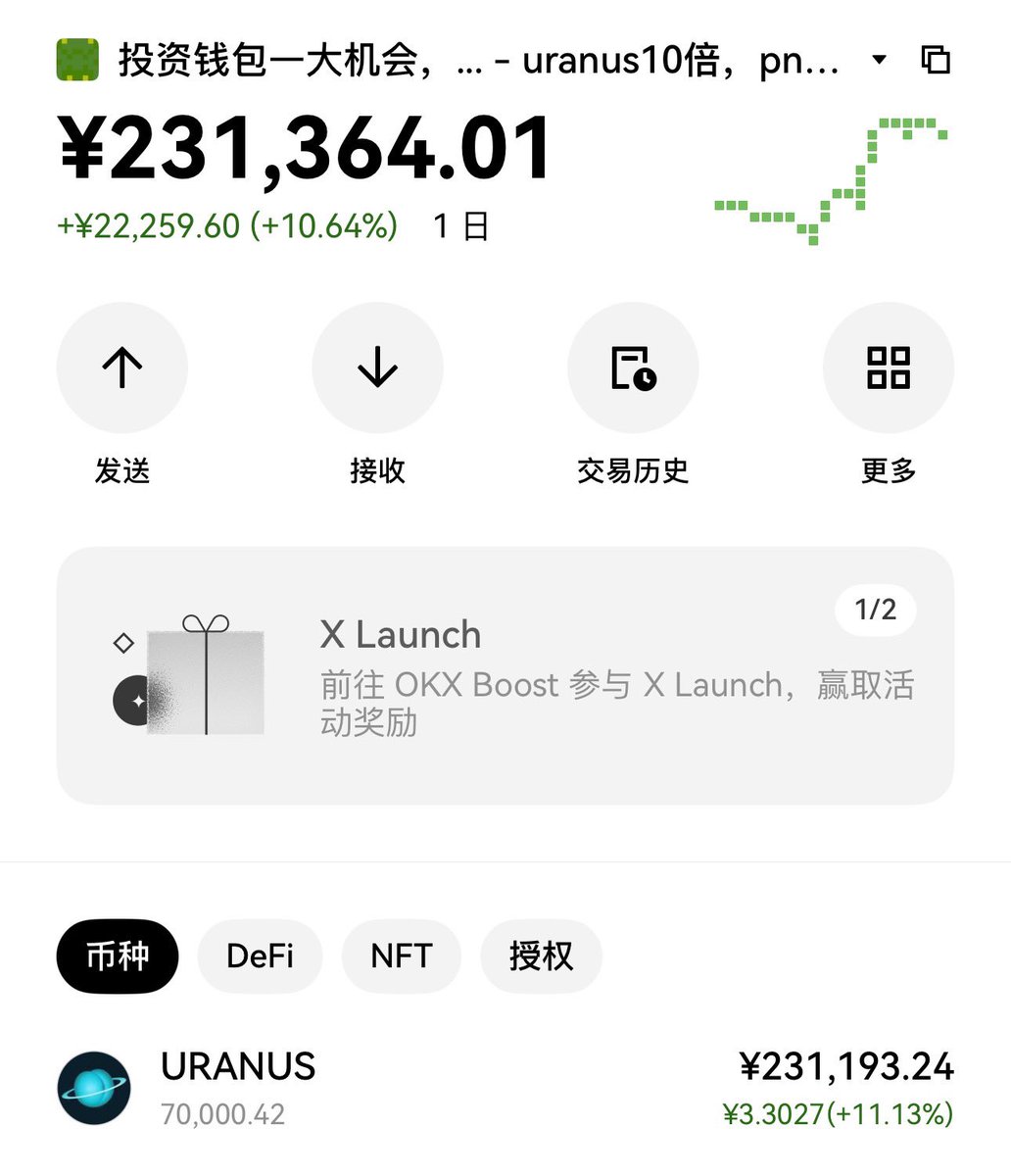Switch to the DeFi tab

click(x=260, y=955)
